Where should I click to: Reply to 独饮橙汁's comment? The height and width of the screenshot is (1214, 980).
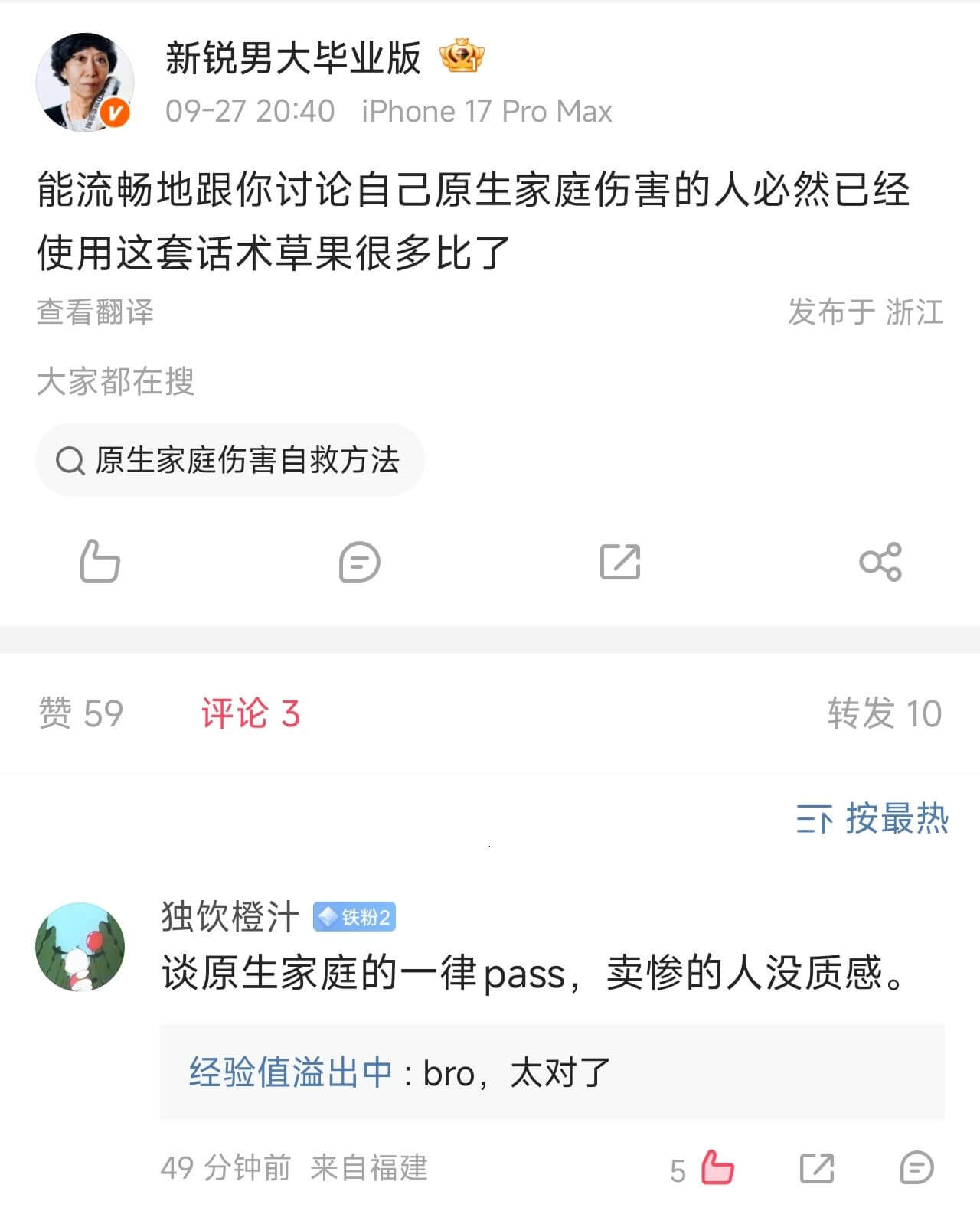pyautogui.click(x=916, y=1168)
